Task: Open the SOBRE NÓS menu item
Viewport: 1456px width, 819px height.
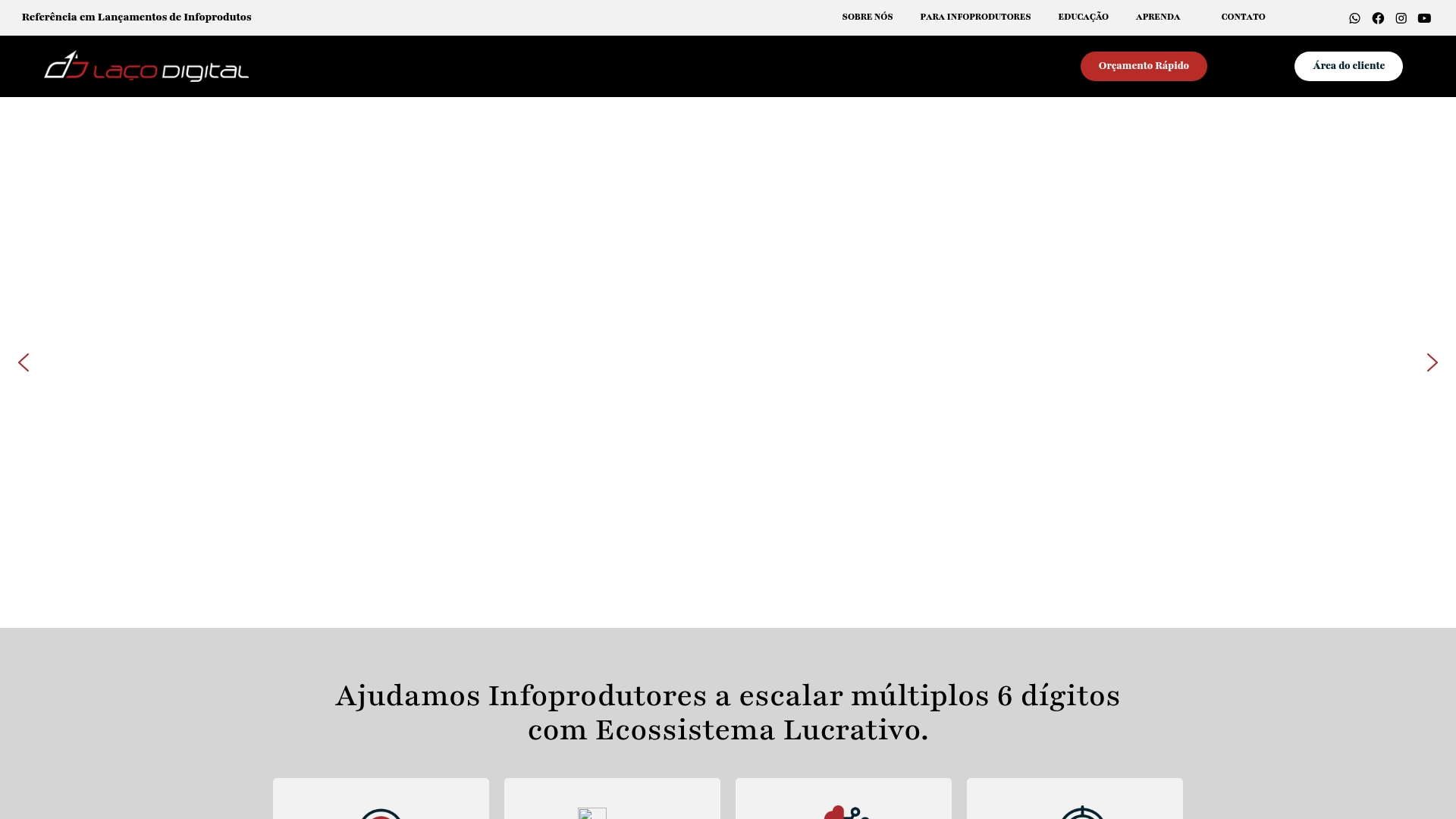Action: [867, 17]
